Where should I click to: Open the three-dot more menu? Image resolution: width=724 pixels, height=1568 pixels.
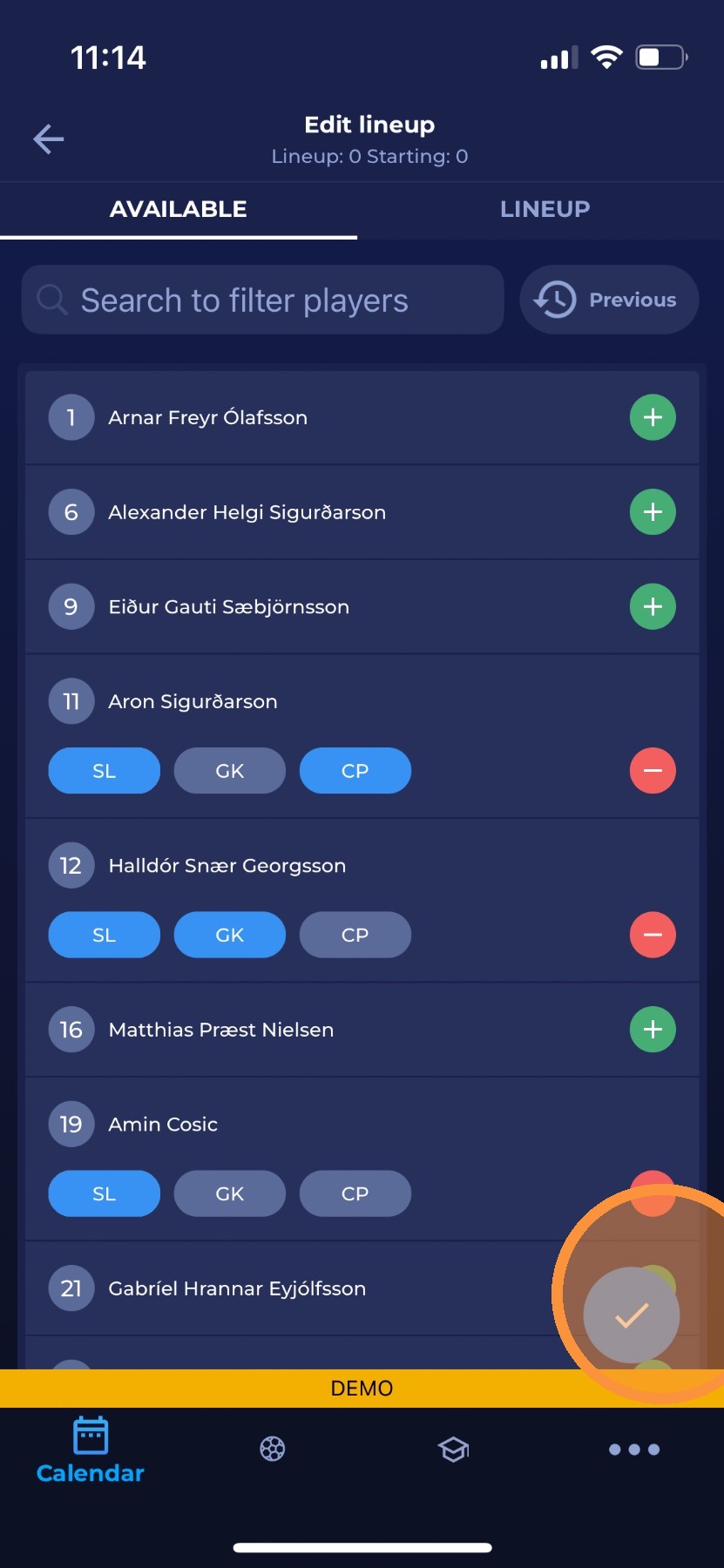click(633, 1450)
